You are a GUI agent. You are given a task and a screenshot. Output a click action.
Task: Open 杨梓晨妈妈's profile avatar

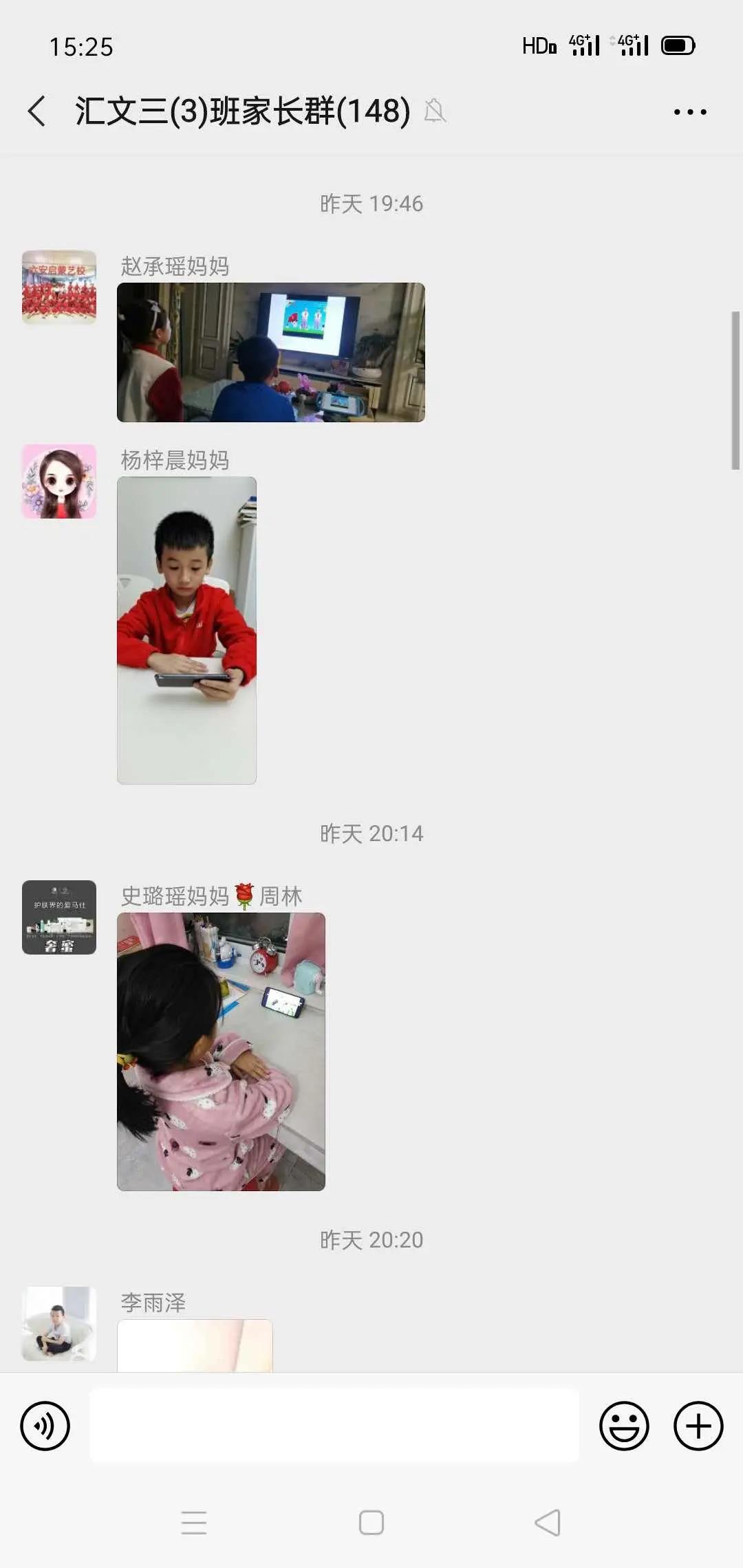pos(59,481)
